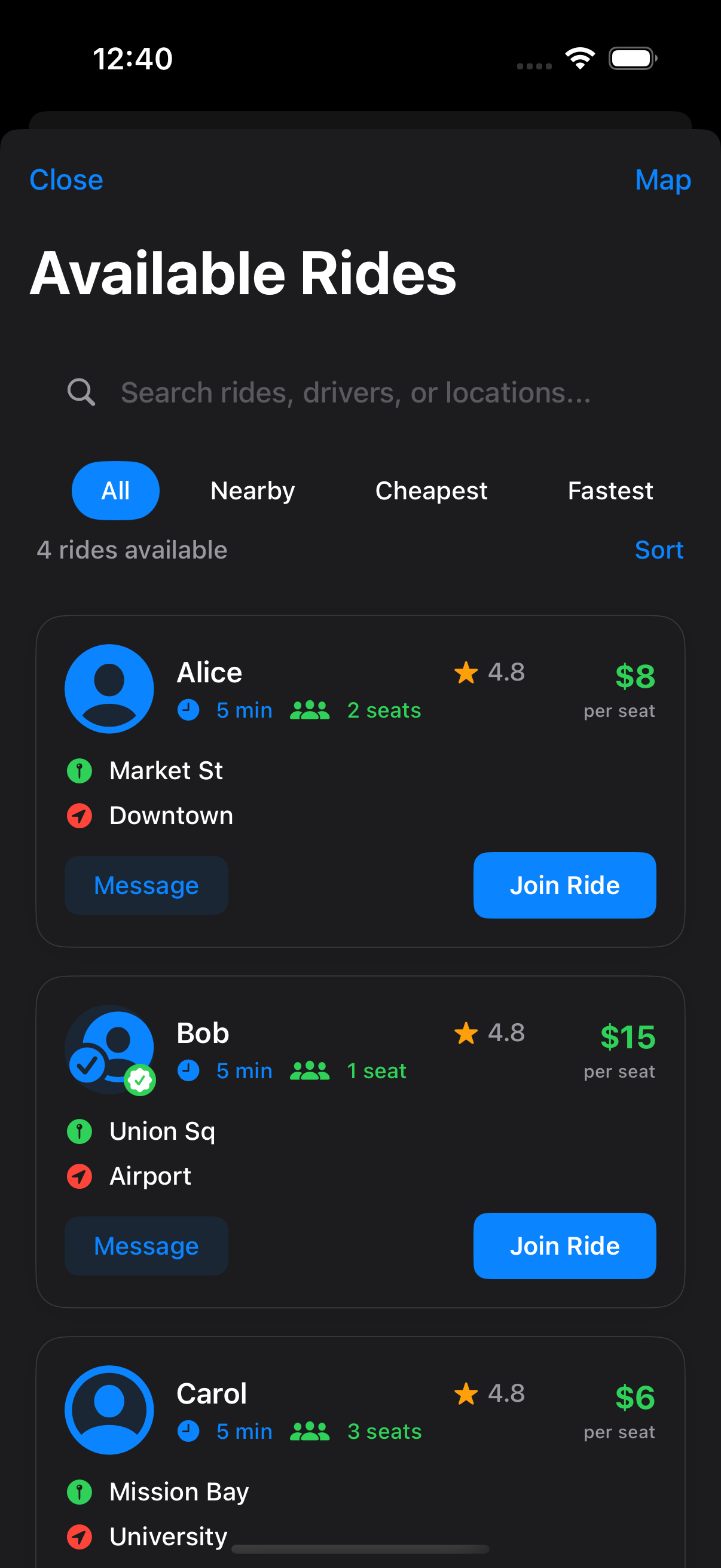721x1568 pixels.
Task: Click the green pickup pin for Market St
Action: tap(80, 770)
